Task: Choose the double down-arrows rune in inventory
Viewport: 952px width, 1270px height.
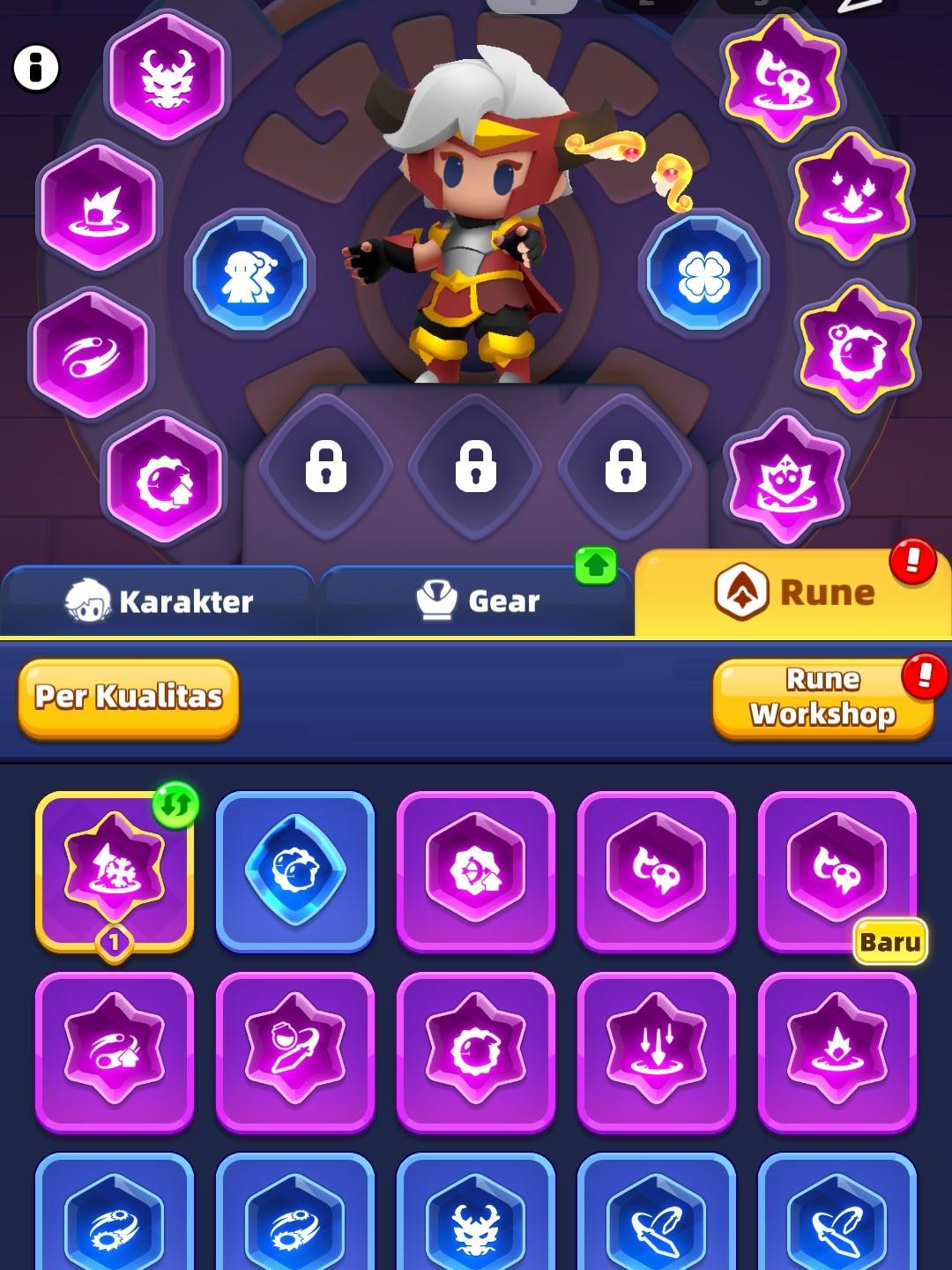Action: [656, 1051]
